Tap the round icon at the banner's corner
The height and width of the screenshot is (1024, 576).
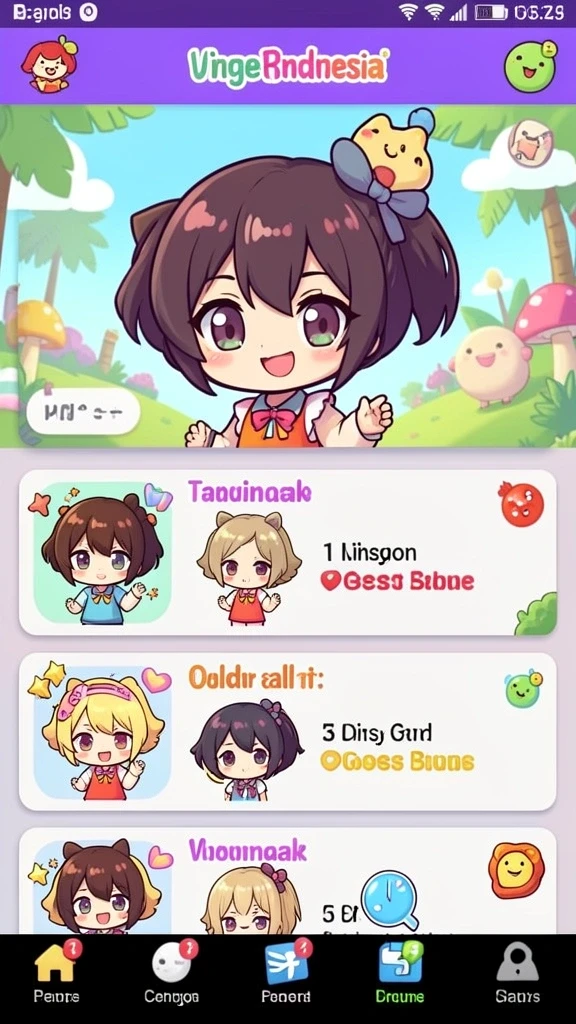(530, 143)
